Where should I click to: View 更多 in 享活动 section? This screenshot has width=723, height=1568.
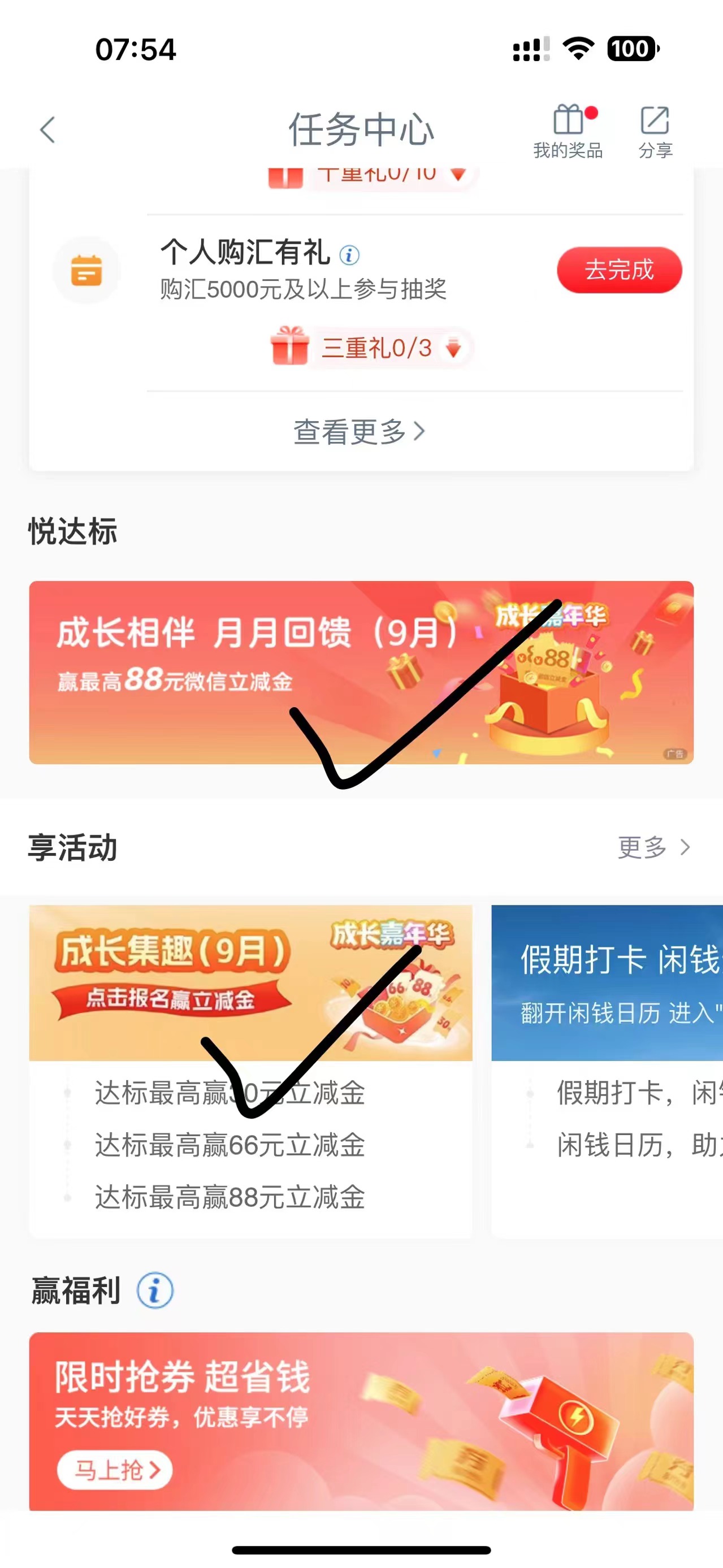(653, 847)
